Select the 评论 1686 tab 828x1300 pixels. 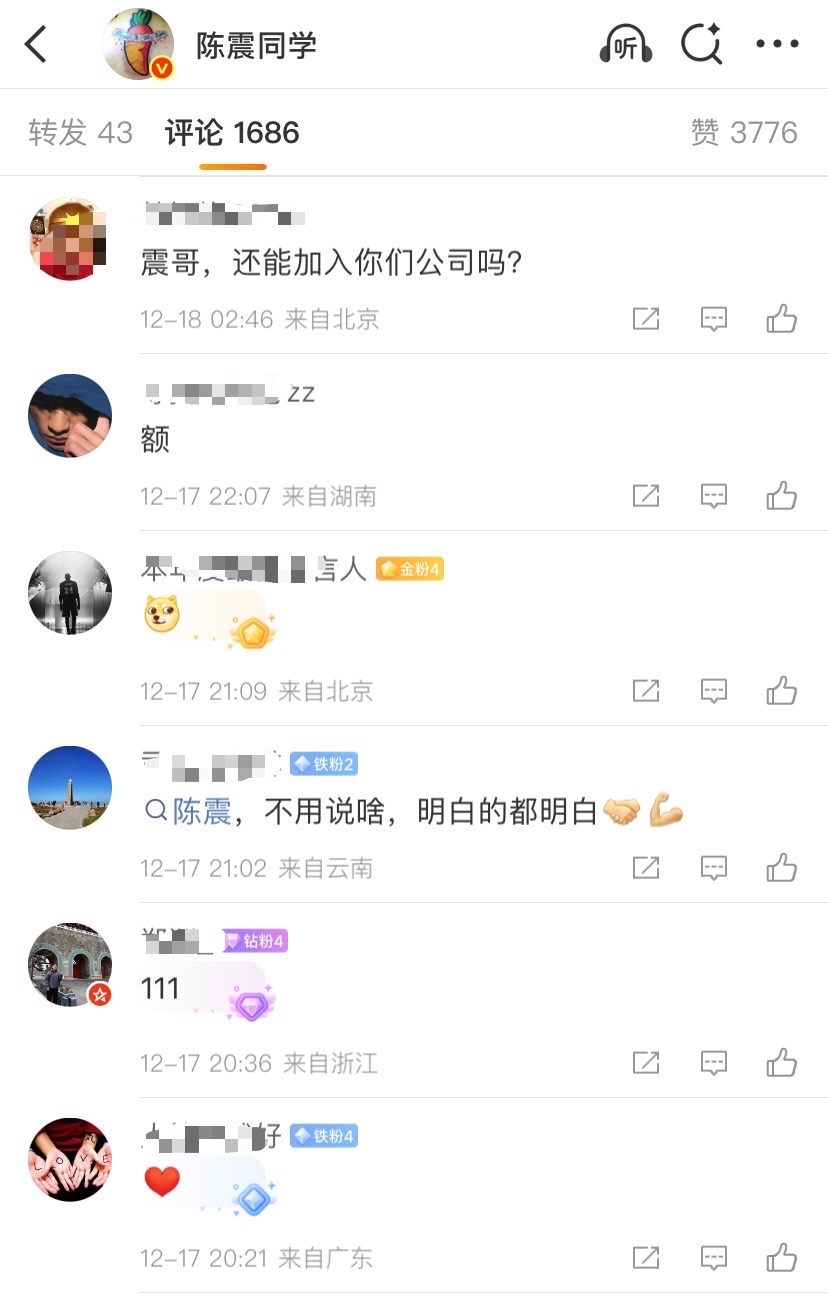click(232, 133)
